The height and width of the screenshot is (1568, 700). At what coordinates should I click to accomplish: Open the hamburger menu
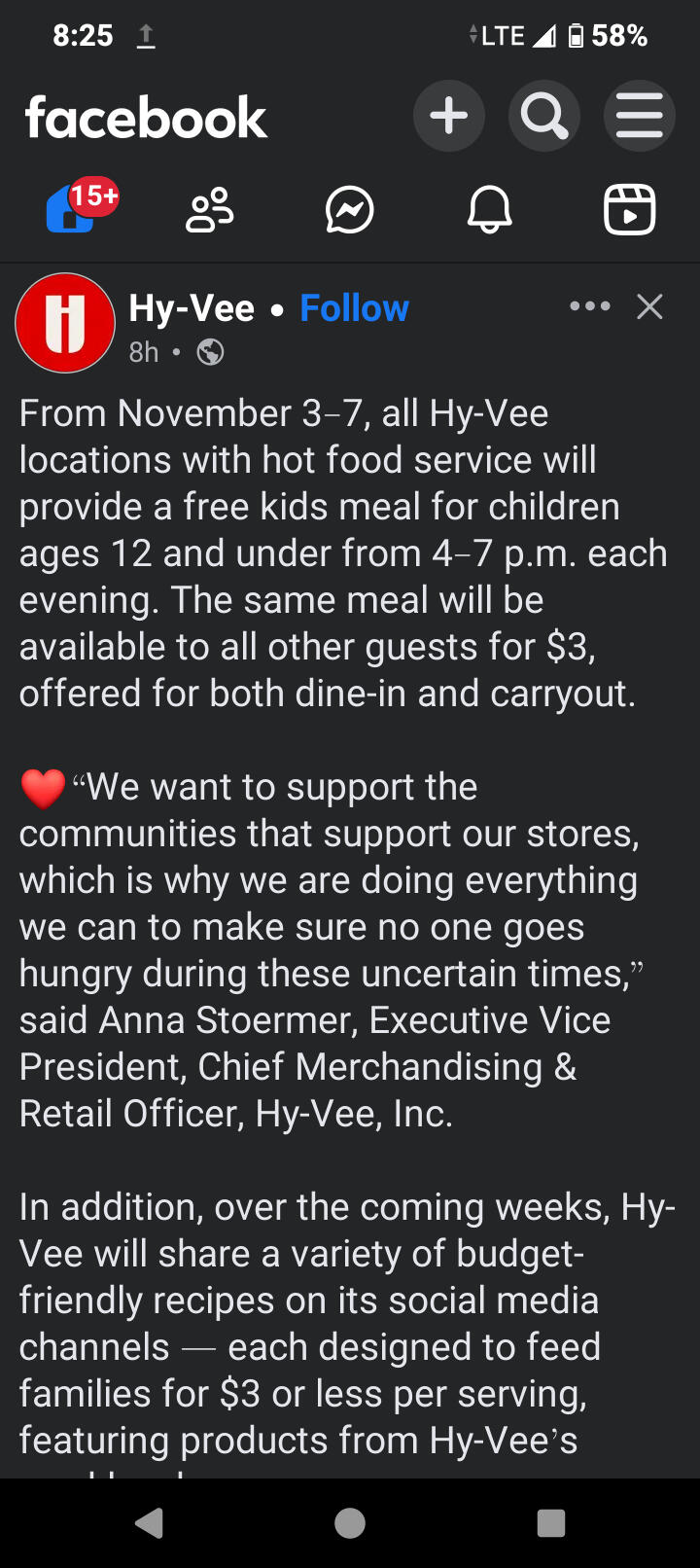pyautogui.click(x=639, y=117)
